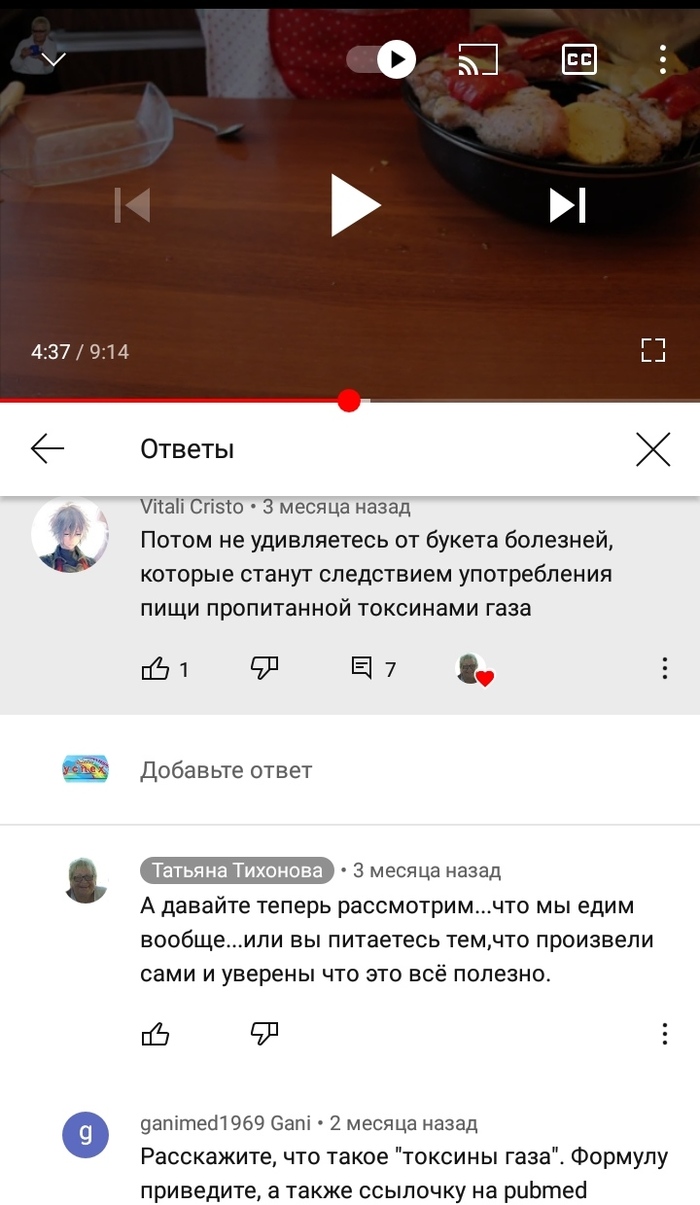The image size is (700, 1205).
Task: Open Татьяна Тихонова's channel name chip
Action: tap(237, 870)
